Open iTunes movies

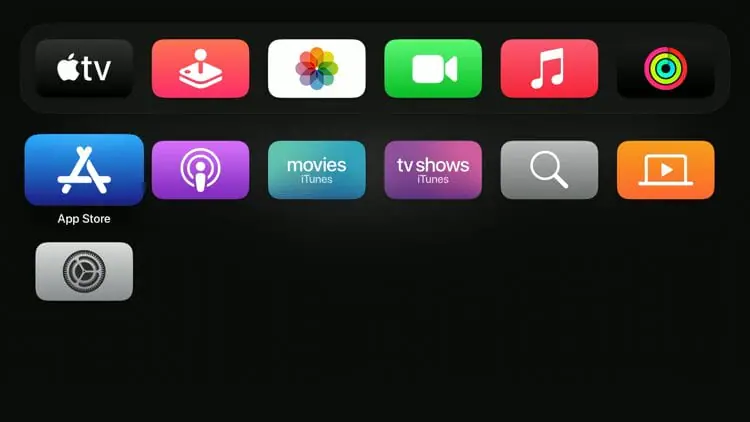coord(317,170)
